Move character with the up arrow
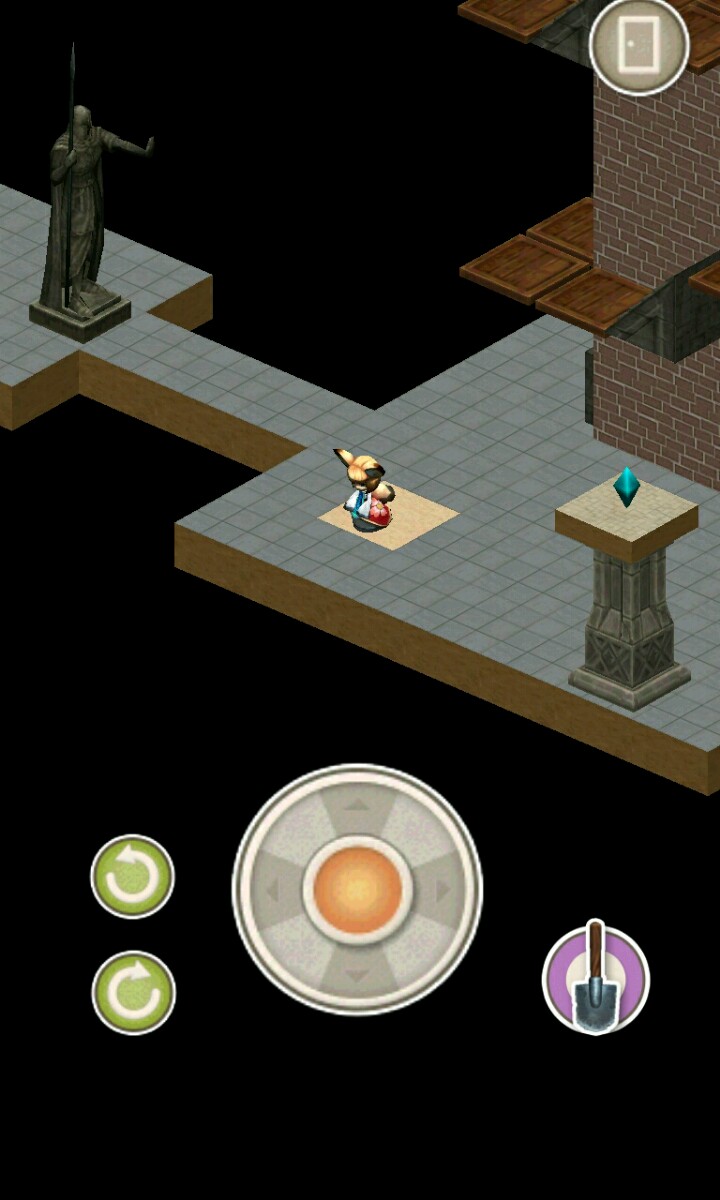This screenshot has width=720, height=1200. coord(357,806)
